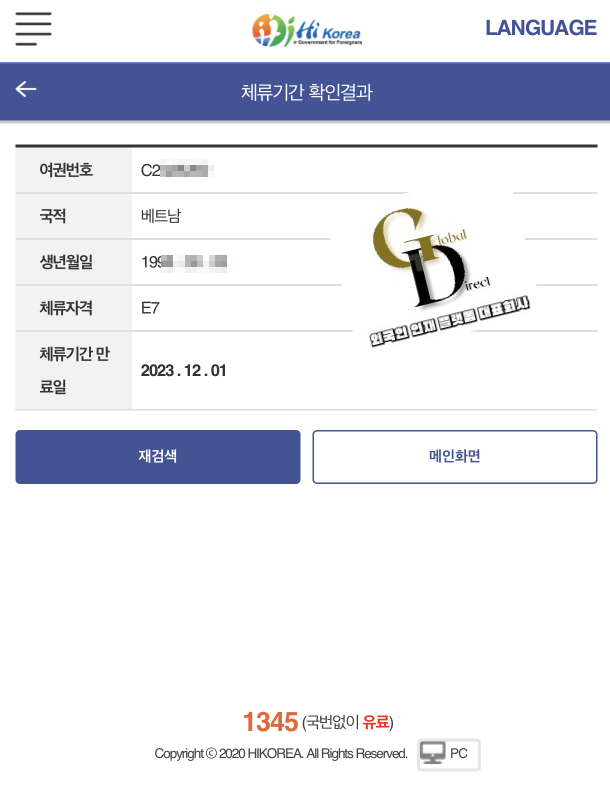The image size is (610, 786).
Task: Tap the LANGUAGE option
Action: [x=540, y=28]
